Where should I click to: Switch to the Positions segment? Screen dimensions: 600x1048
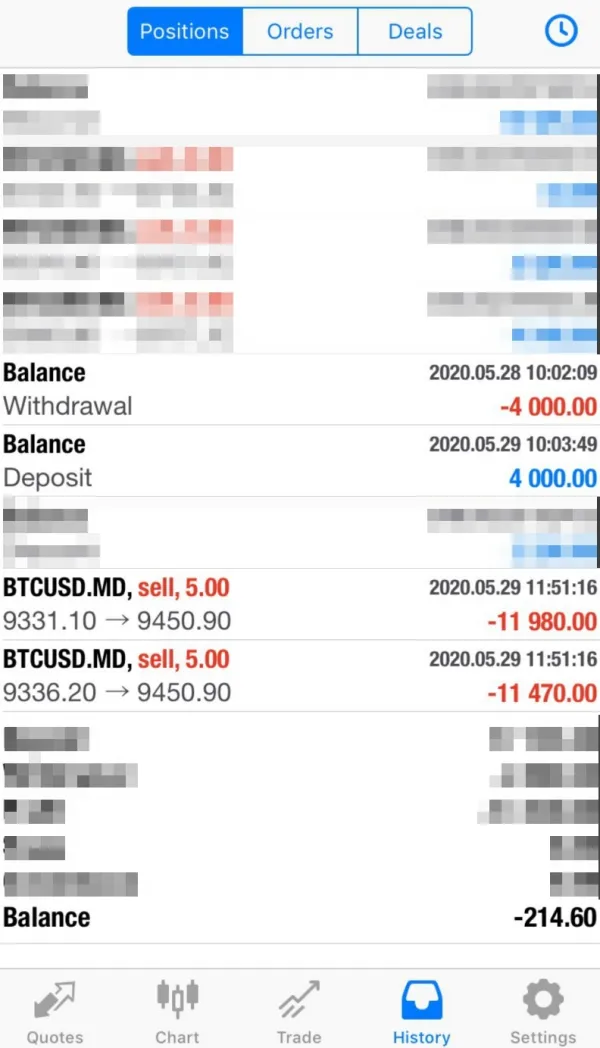[185, 32]
